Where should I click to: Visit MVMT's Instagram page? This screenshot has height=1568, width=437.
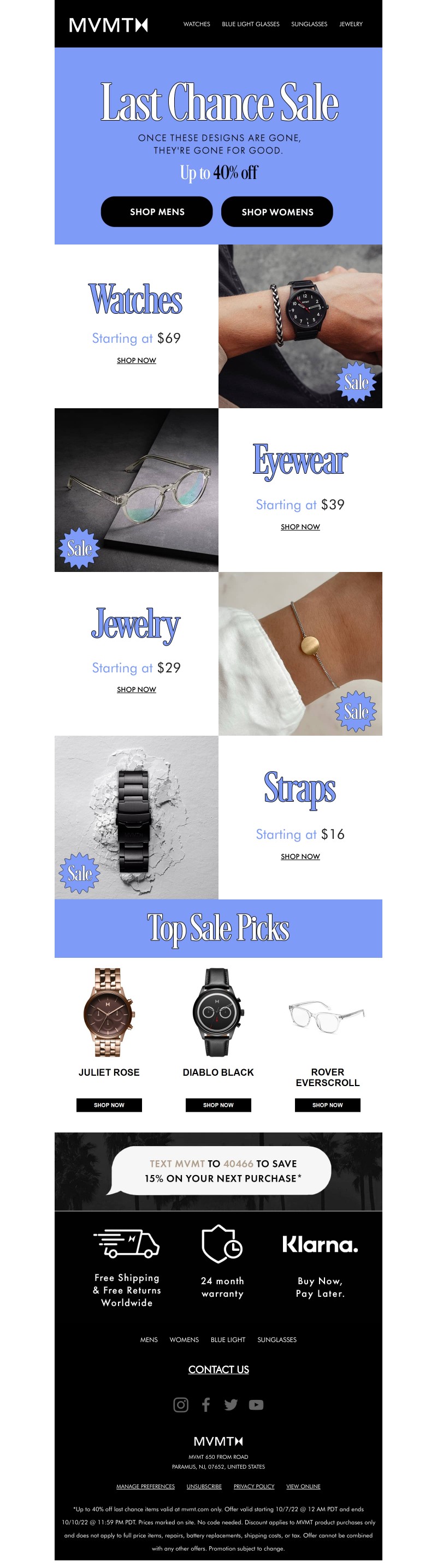[180, 1404]
